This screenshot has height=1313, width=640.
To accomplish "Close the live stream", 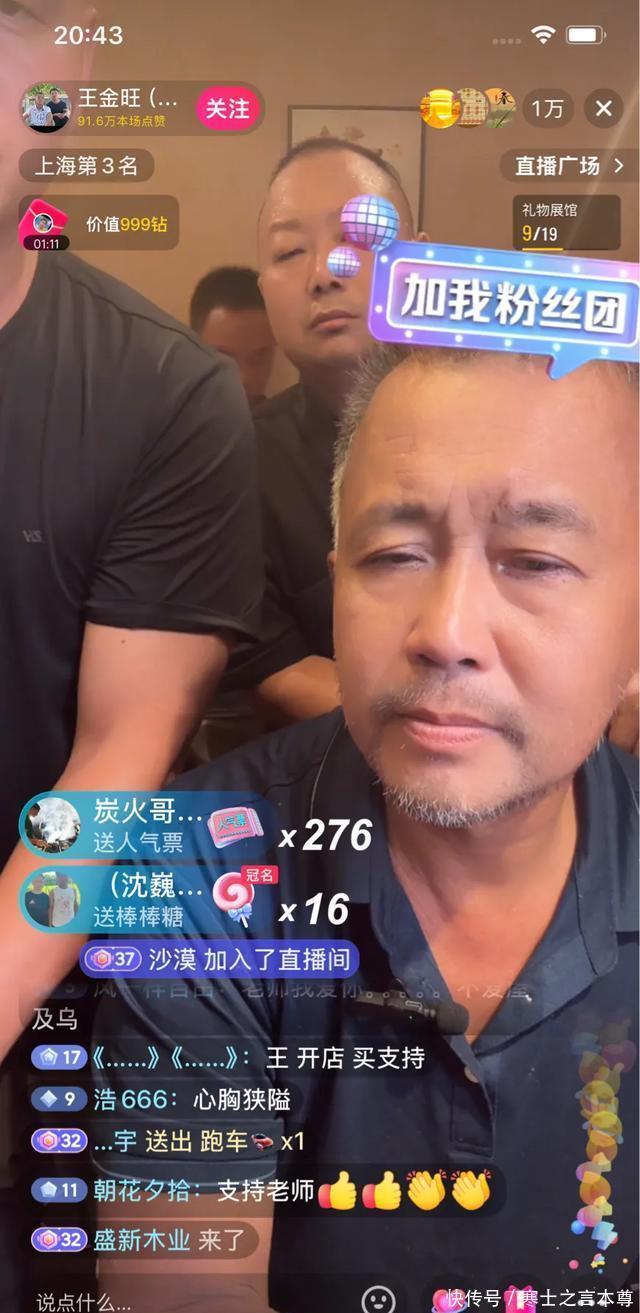I will click(604, 108).
